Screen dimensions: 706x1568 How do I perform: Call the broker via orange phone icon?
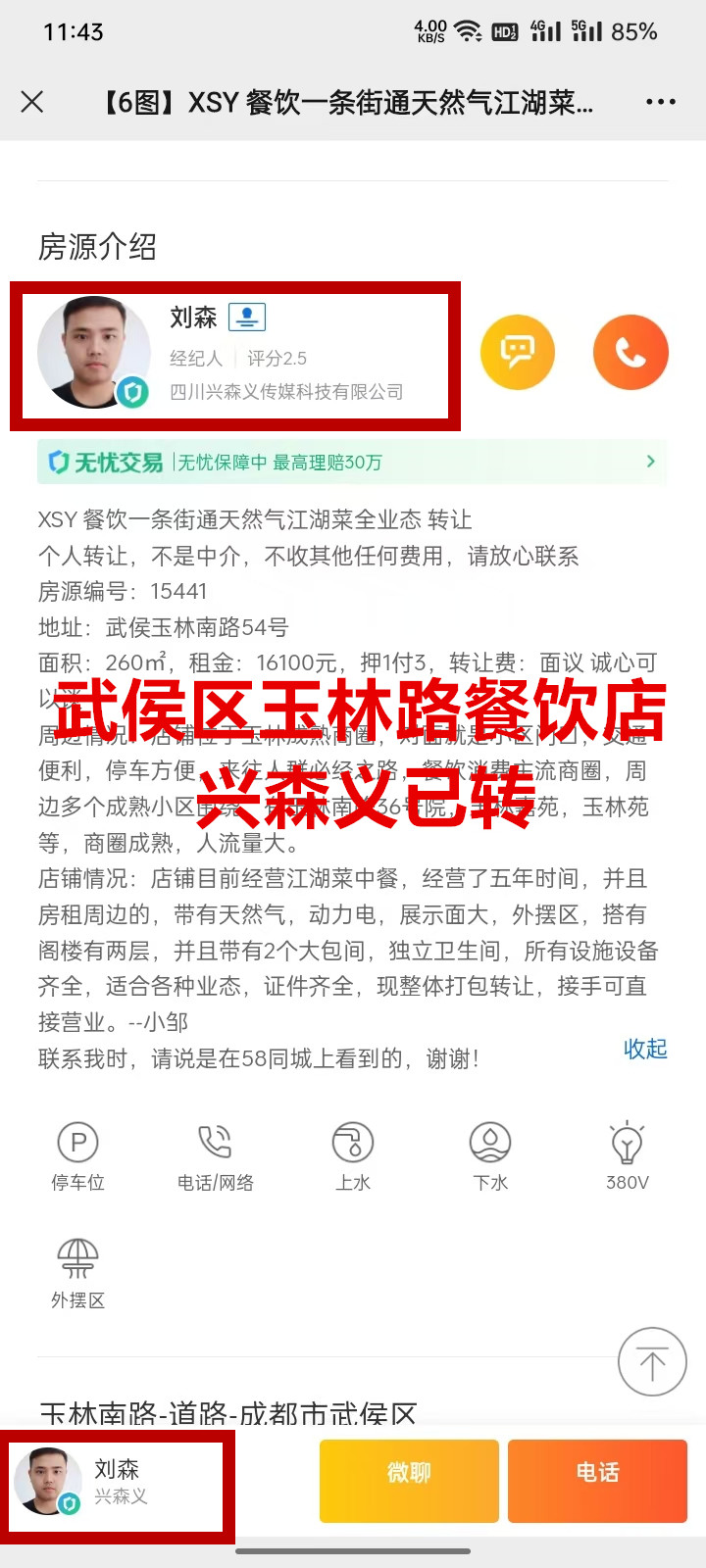pos(630,352)
